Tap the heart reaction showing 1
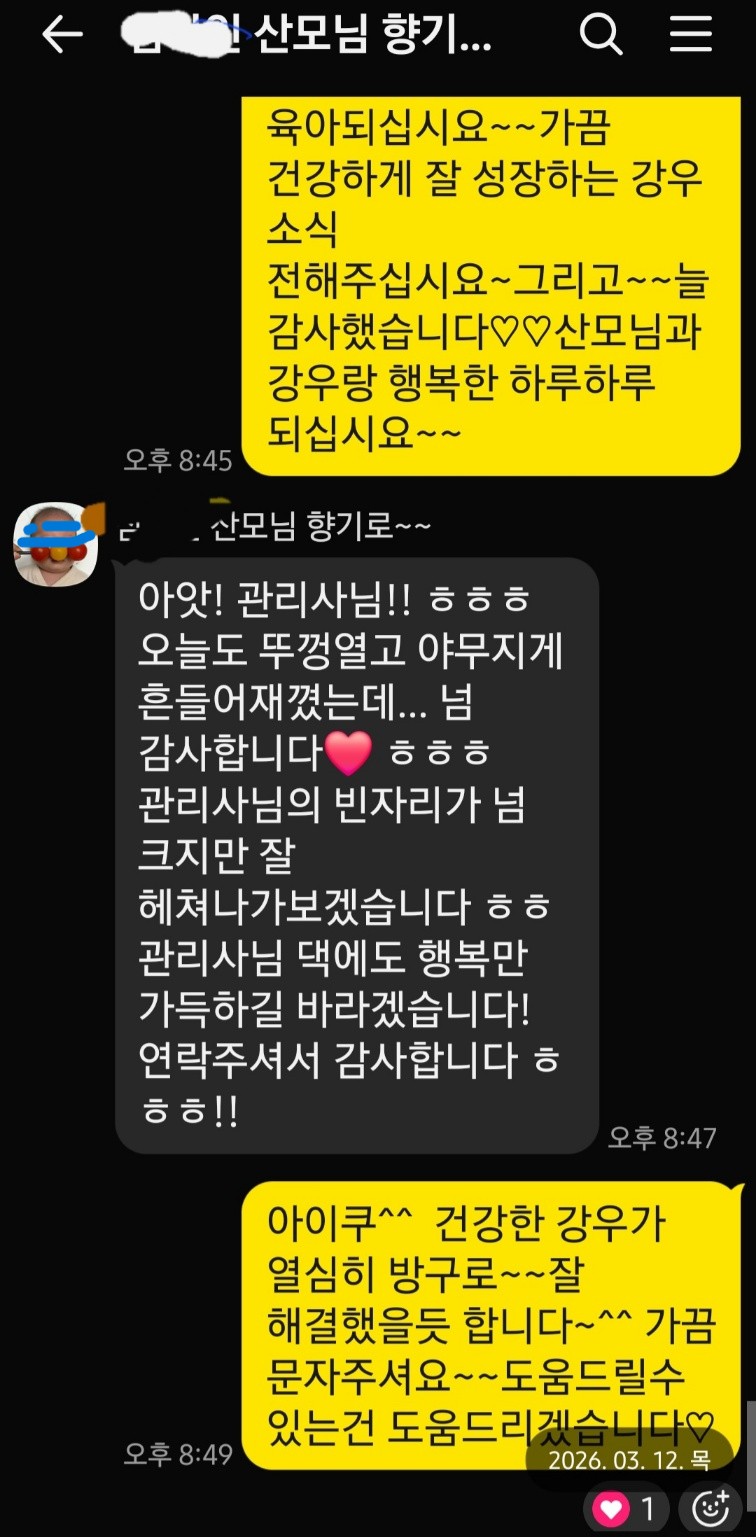The width and height of the screenshot is (756, 1537). pos(625,1508)
